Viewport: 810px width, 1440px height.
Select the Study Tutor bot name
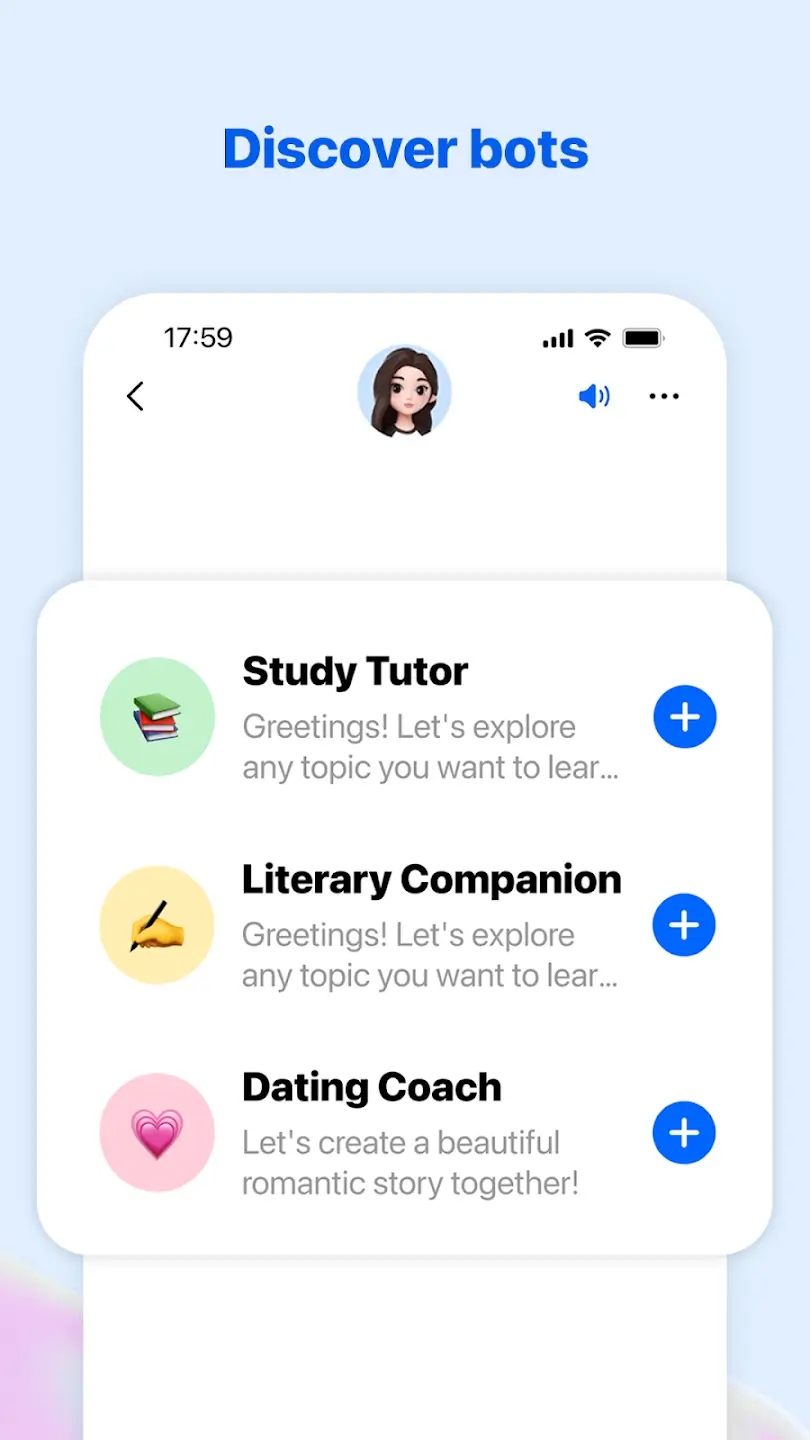[354, 671]
